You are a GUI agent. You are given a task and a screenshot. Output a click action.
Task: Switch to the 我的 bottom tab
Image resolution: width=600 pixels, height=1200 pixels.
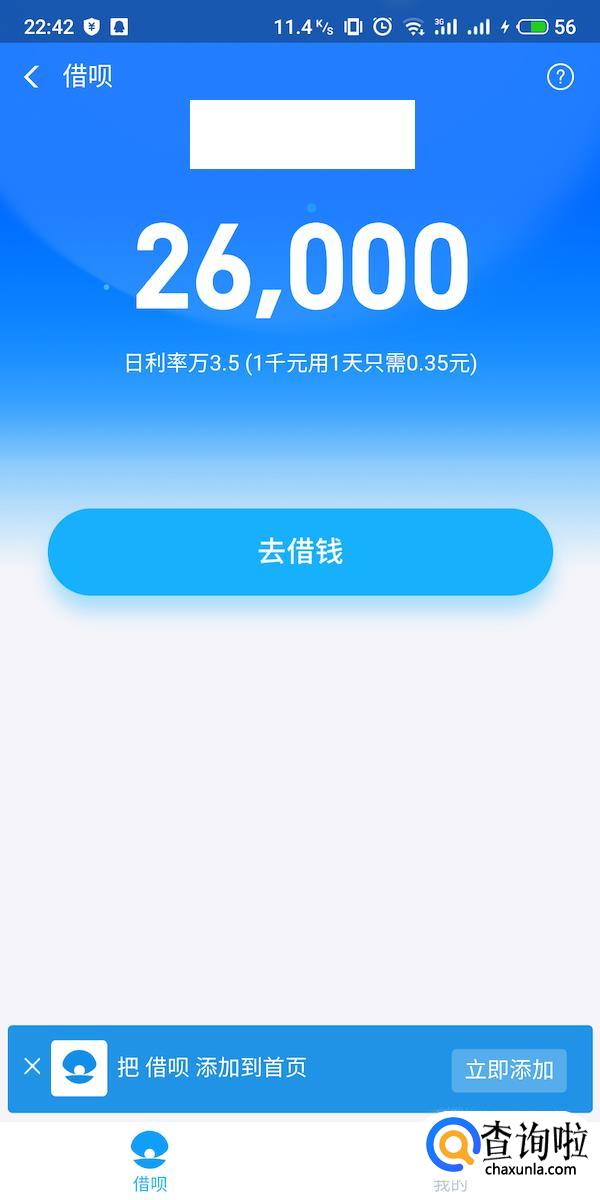(449, 1172)
